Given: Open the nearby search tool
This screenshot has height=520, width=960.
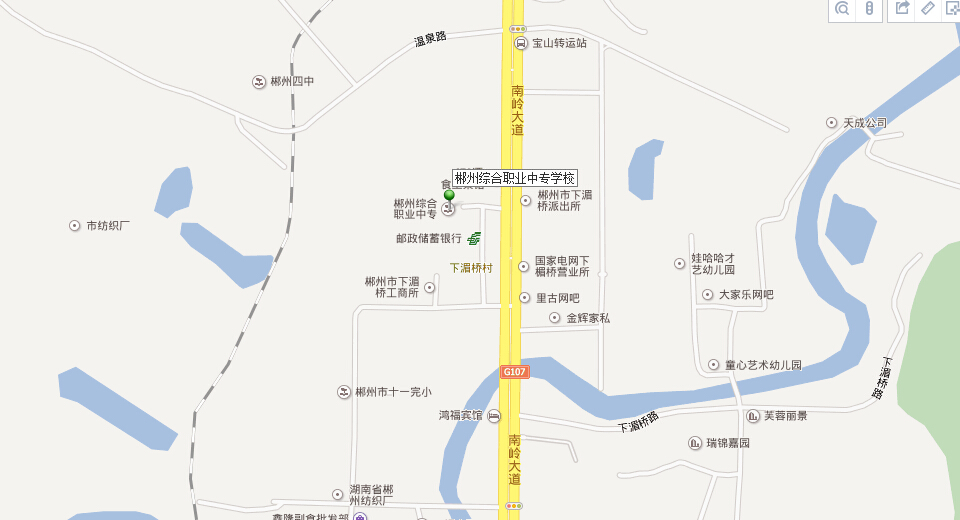Looking at the screenshot, I should 842,9.
